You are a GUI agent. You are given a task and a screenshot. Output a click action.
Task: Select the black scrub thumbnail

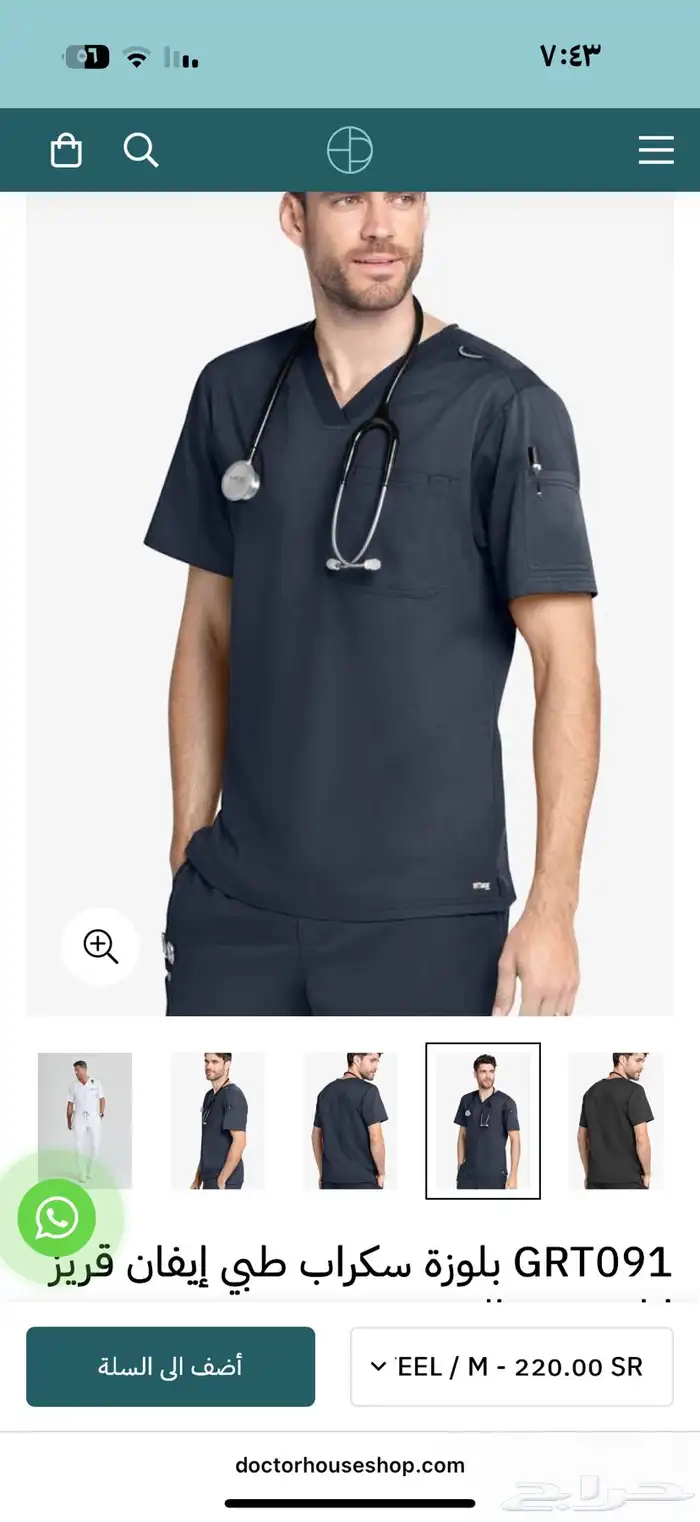point(615,1120)
